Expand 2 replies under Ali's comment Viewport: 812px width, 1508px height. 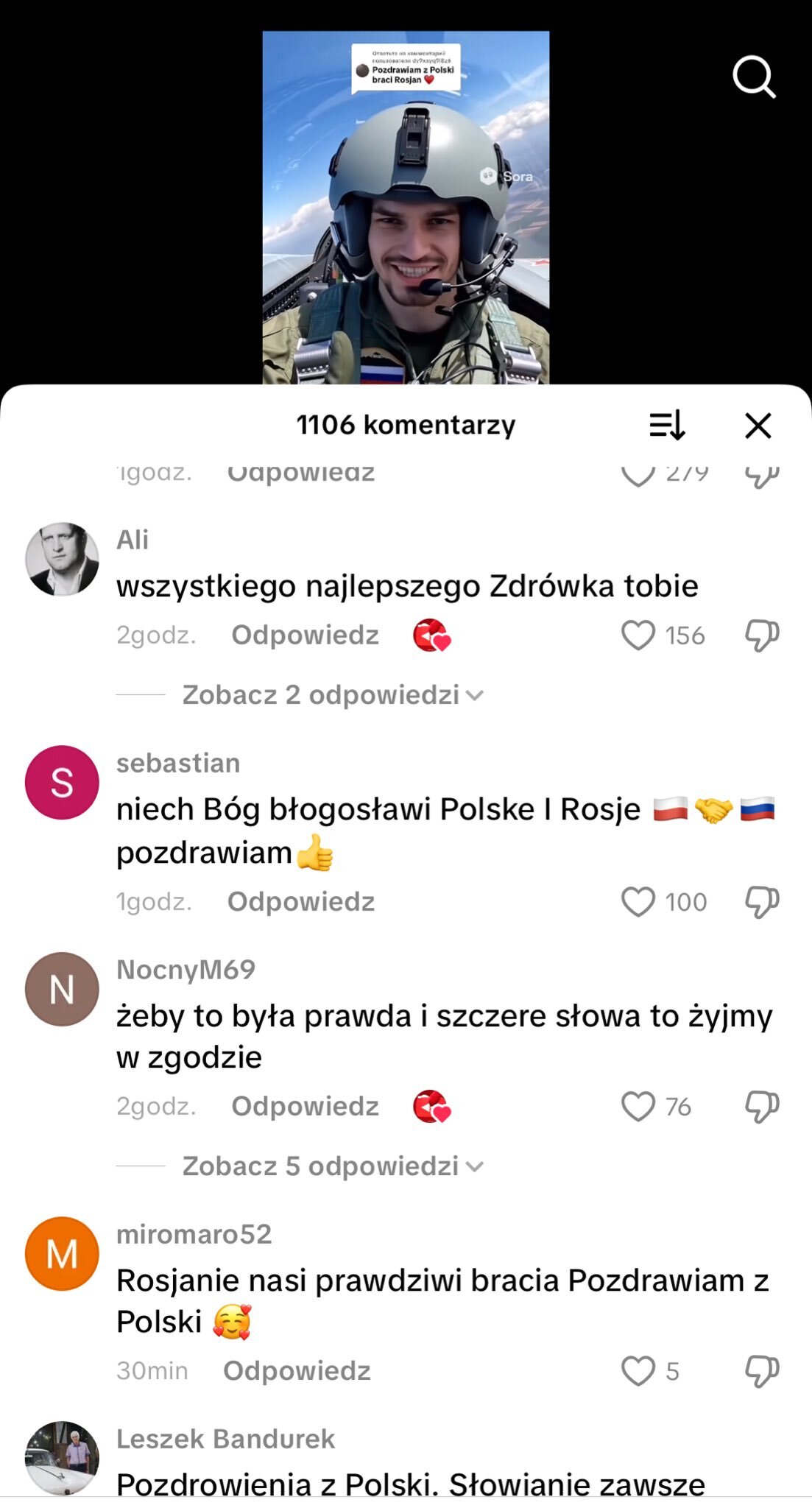pos(332,695)
